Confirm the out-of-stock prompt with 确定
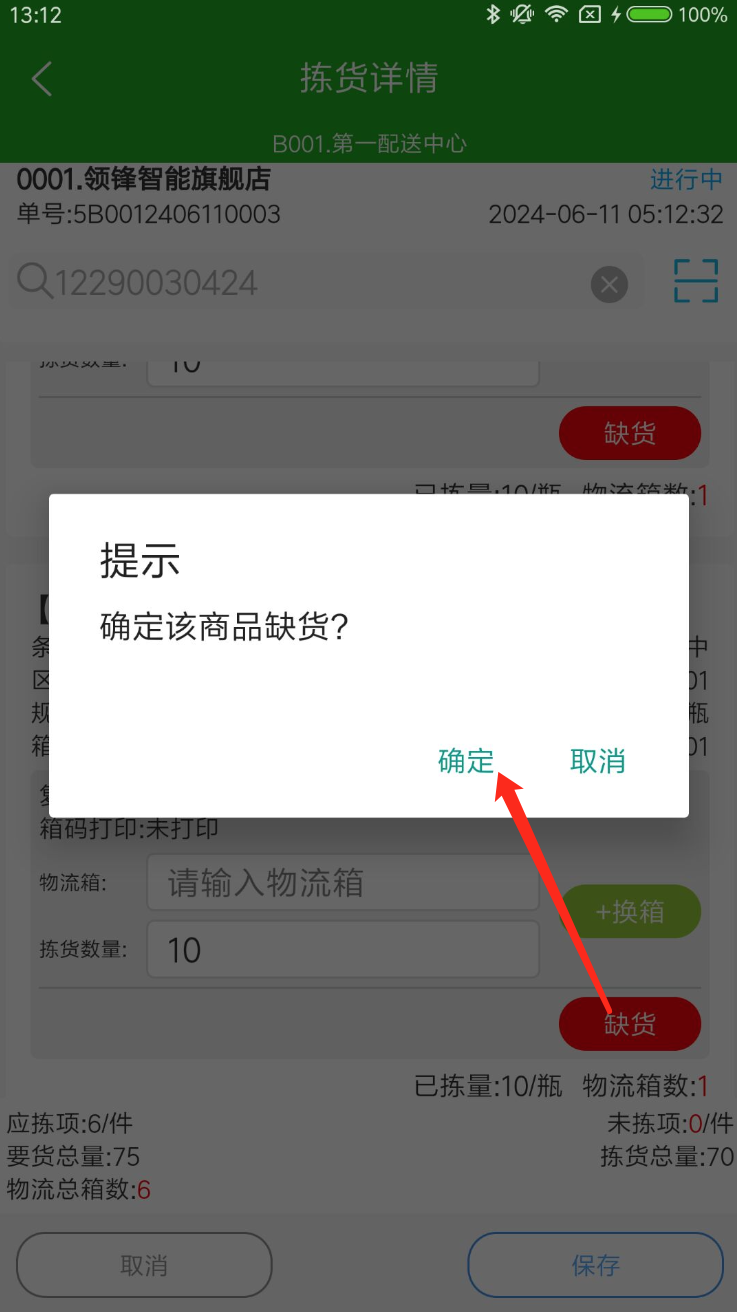737x1312 pixels. (466, 761)
